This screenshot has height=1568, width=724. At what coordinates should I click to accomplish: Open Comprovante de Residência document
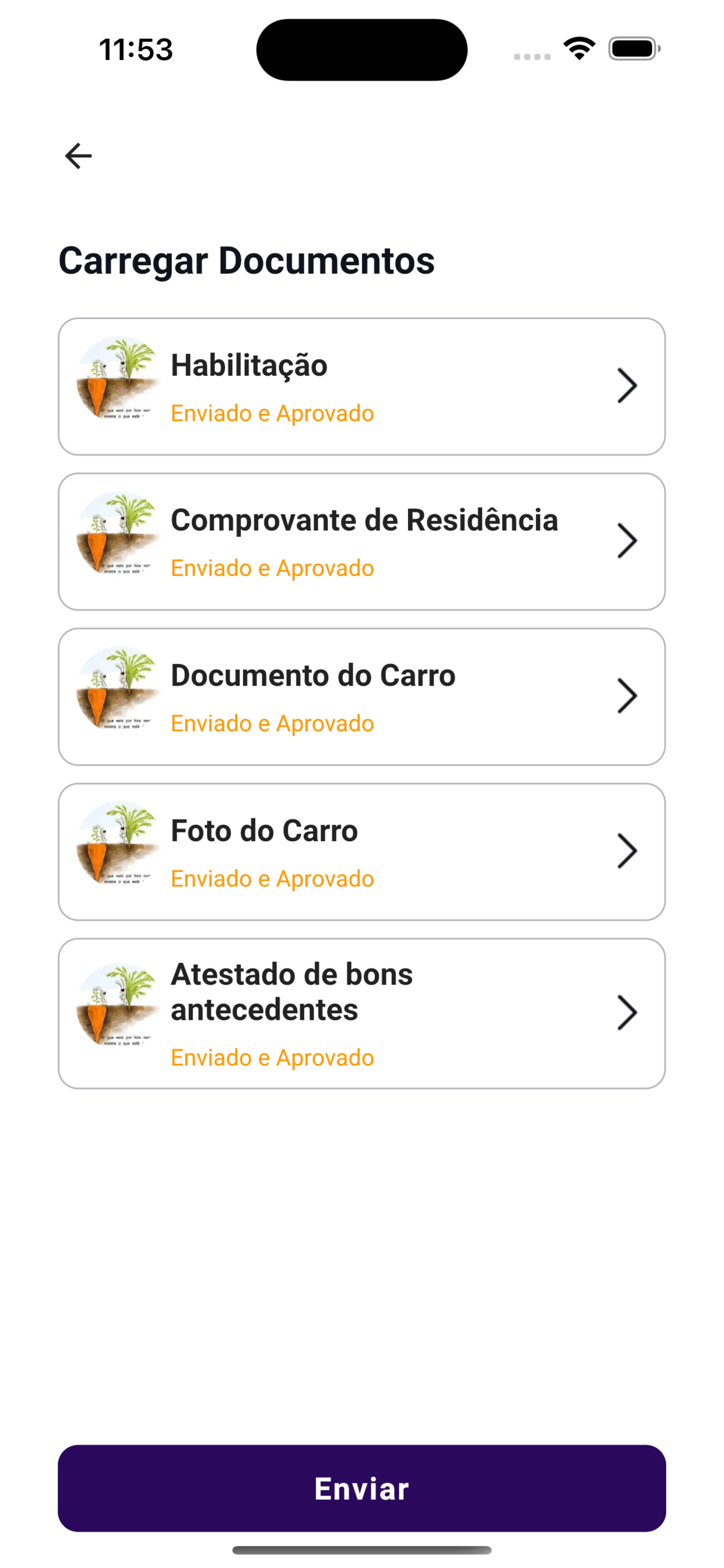tap(361, 542)
